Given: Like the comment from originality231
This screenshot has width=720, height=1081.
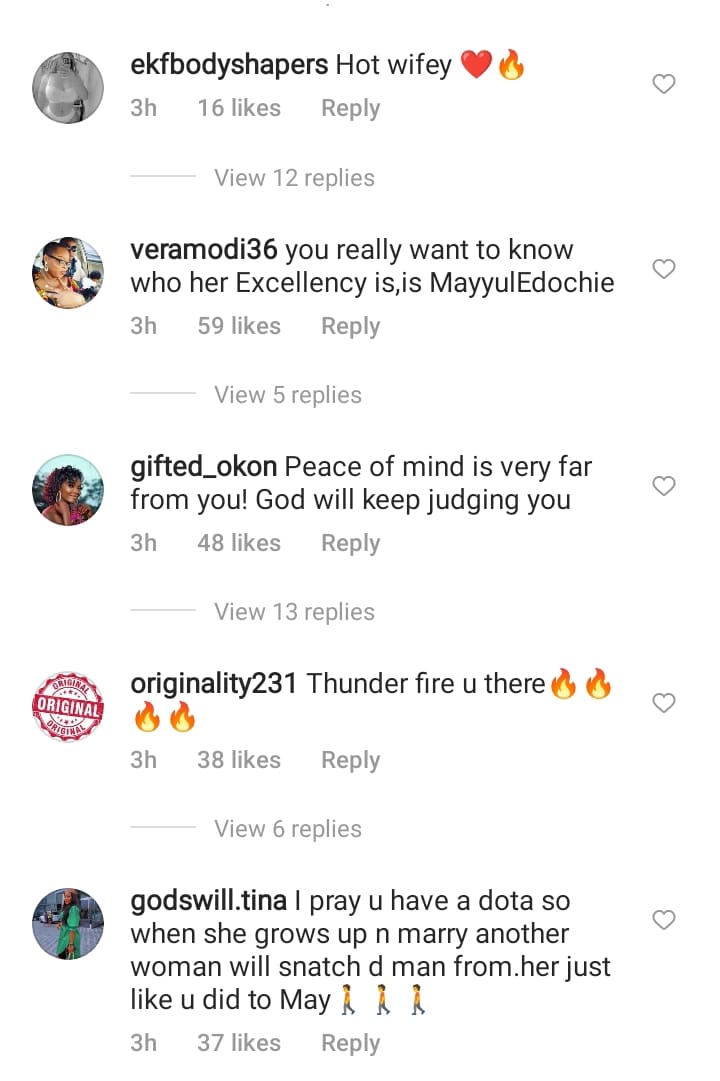Looking at the screenshot, I should [x=664, y=703].
